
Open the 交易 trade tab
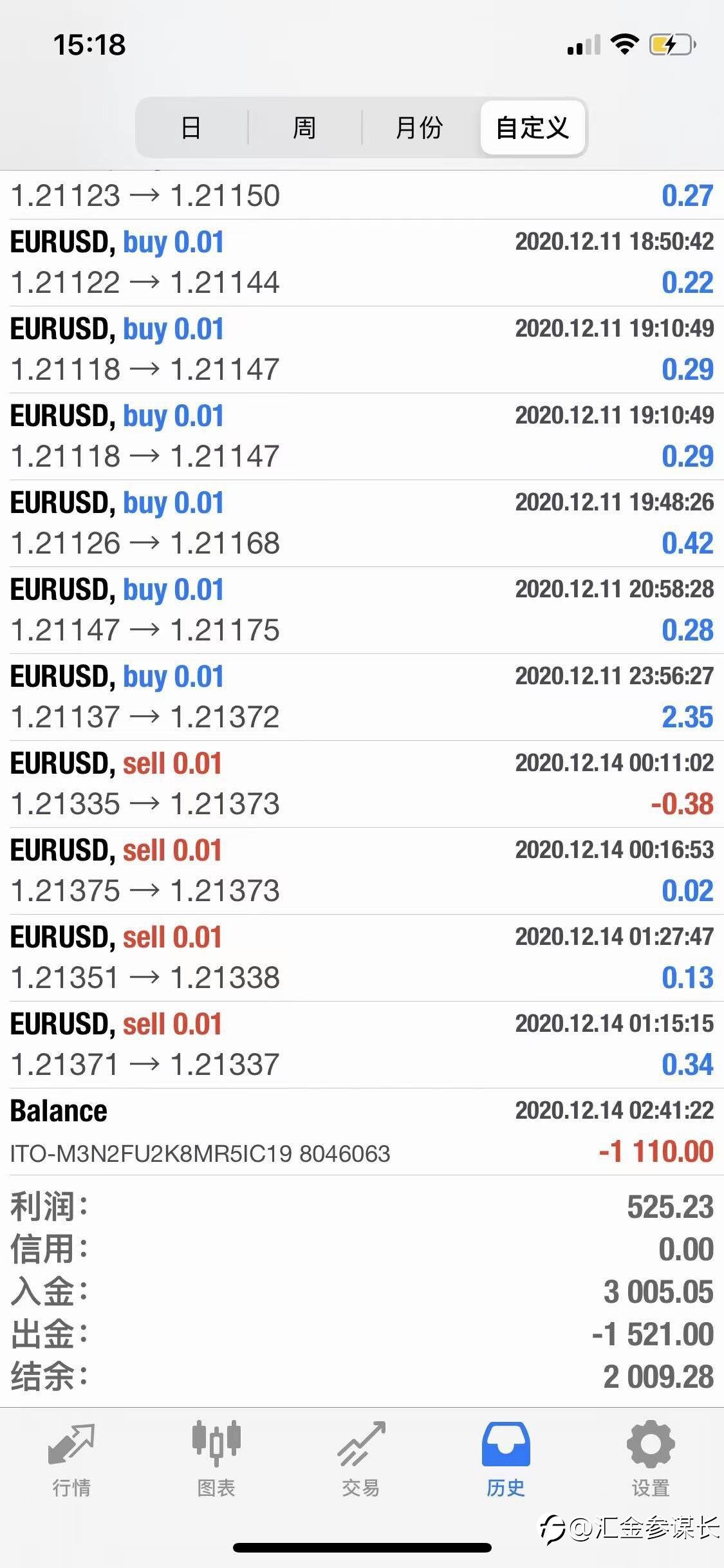click(x=361, y=1459)
